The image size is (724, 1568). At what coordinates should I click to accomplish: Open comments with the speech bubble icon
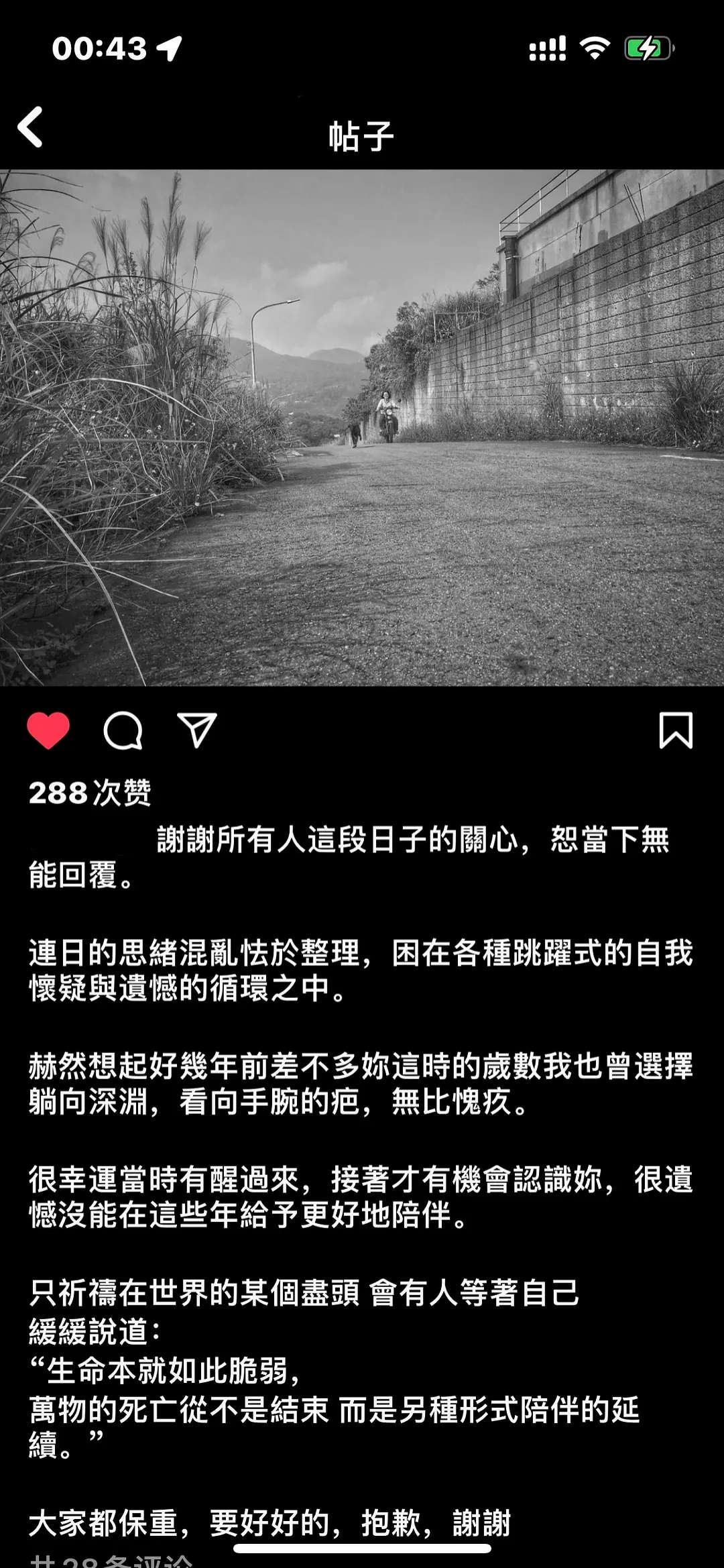(123, 730)
